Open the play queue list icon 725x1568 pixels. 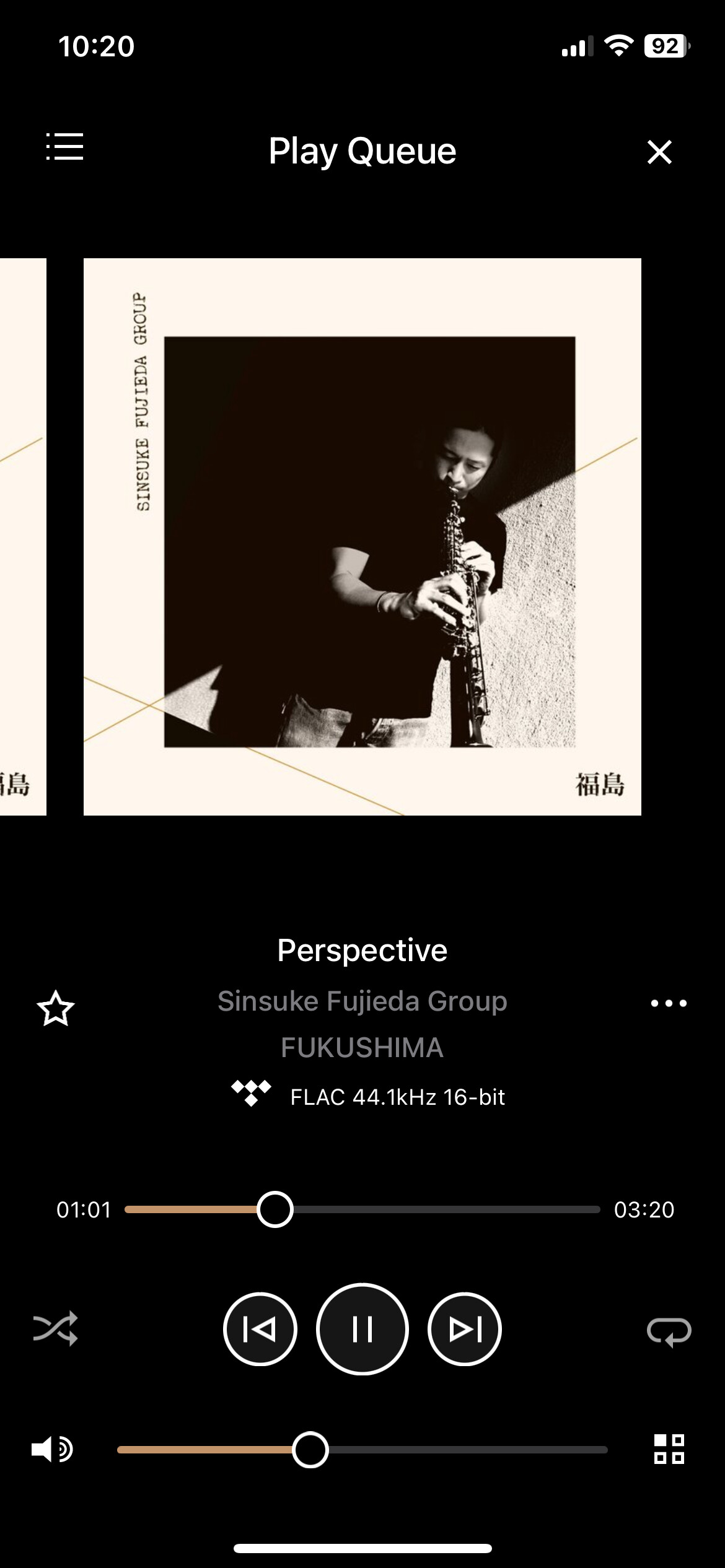pyautogui.click(x=65, y=147)
